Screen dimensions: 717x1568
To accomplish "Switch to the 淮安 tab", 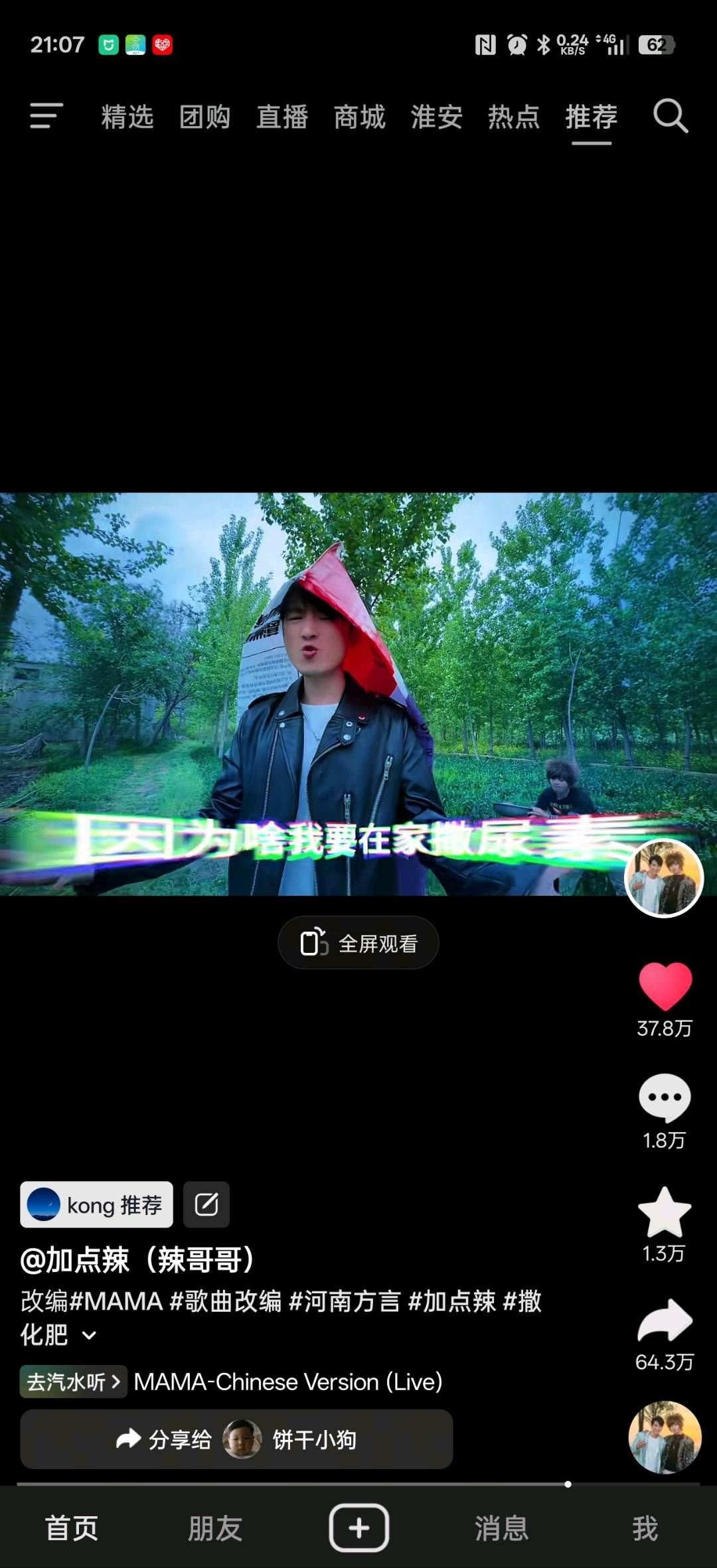I will pos(436,117).
